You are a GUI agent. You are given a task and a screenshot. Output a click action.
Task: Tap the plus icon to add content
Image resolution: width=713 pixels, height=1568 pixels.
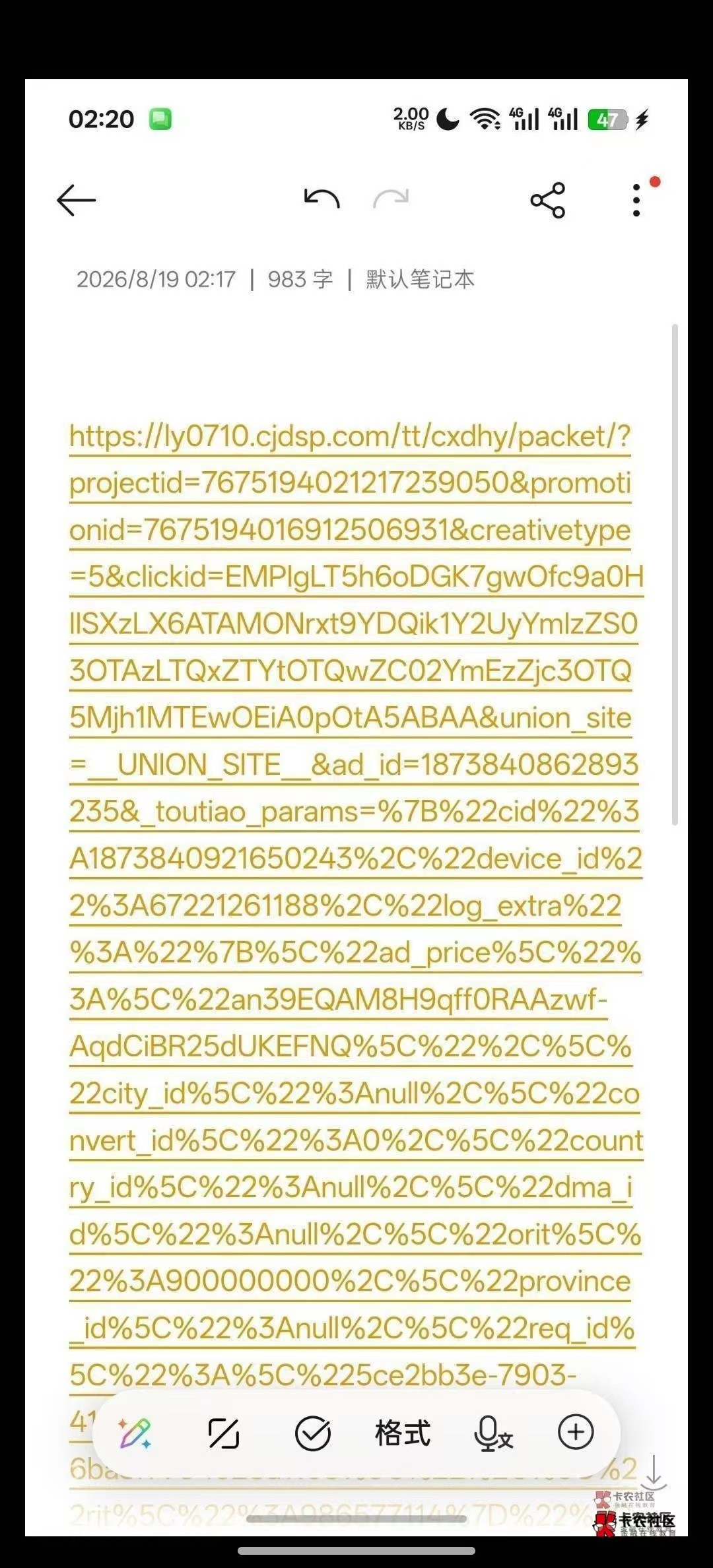576,1432
